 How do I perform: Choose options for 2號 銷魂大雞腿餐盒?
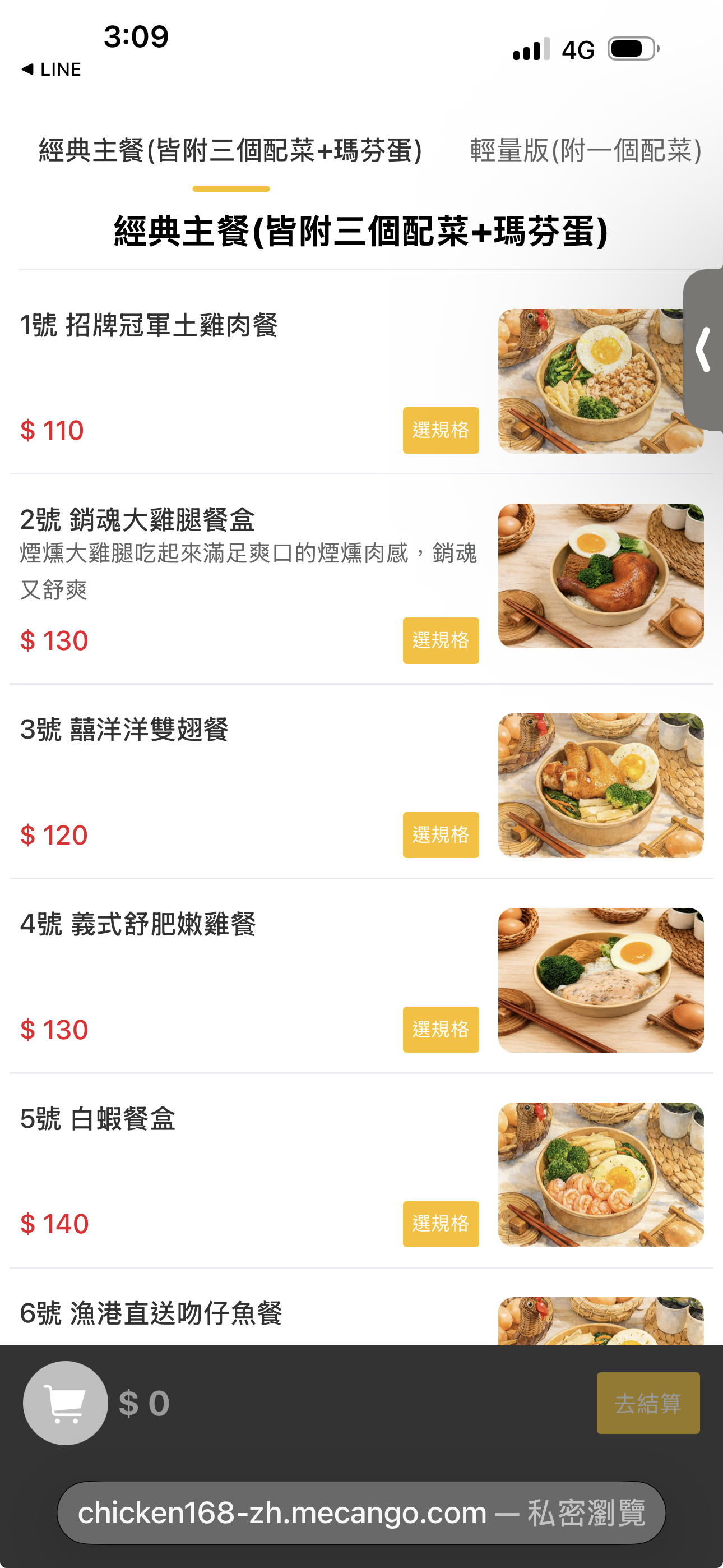tap(441, 640)
